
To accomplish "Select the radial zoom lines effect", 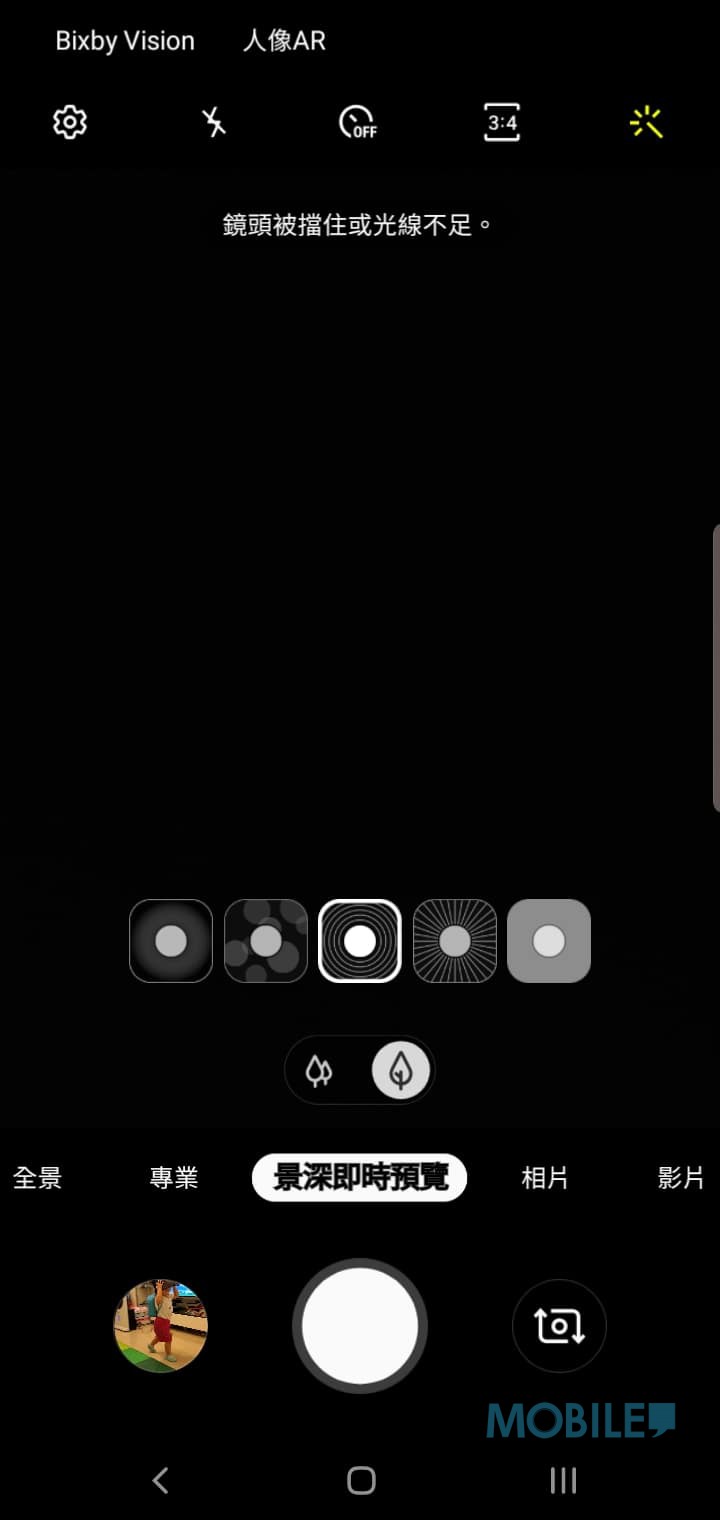I will tap(455, 941).
